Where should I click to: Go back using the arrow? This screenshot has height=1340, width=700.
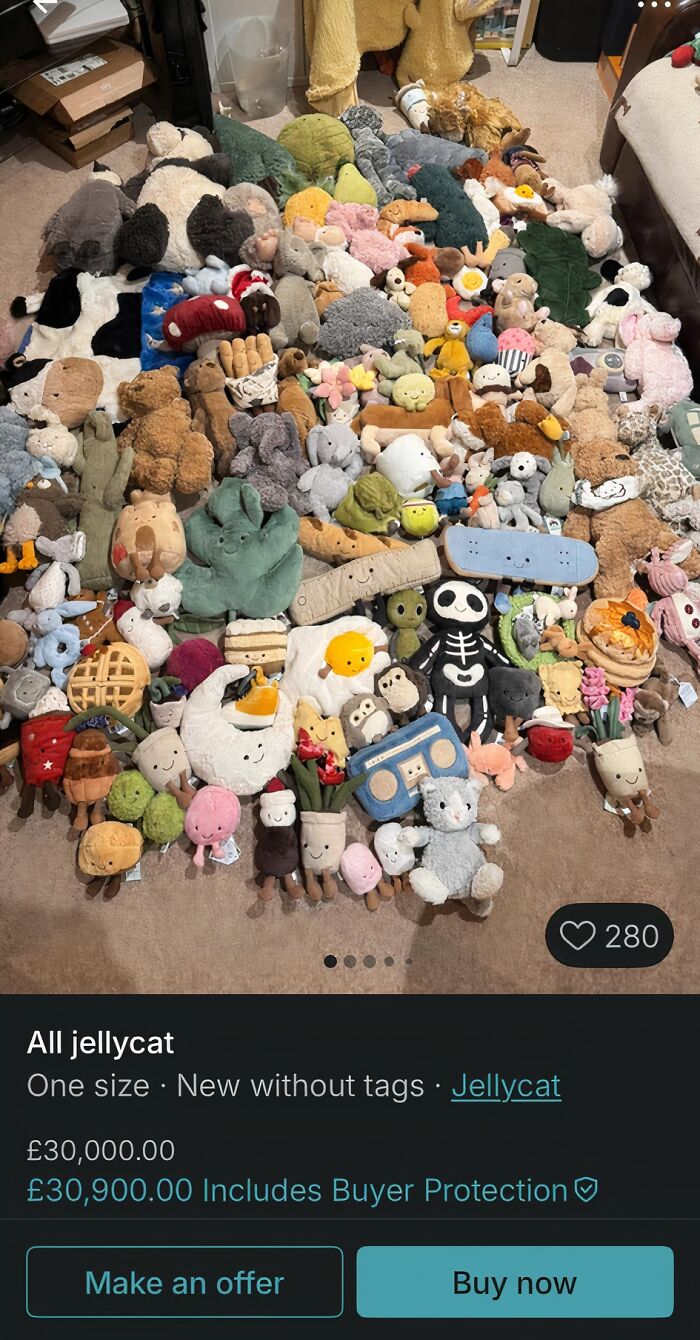(x=42, y=5)
